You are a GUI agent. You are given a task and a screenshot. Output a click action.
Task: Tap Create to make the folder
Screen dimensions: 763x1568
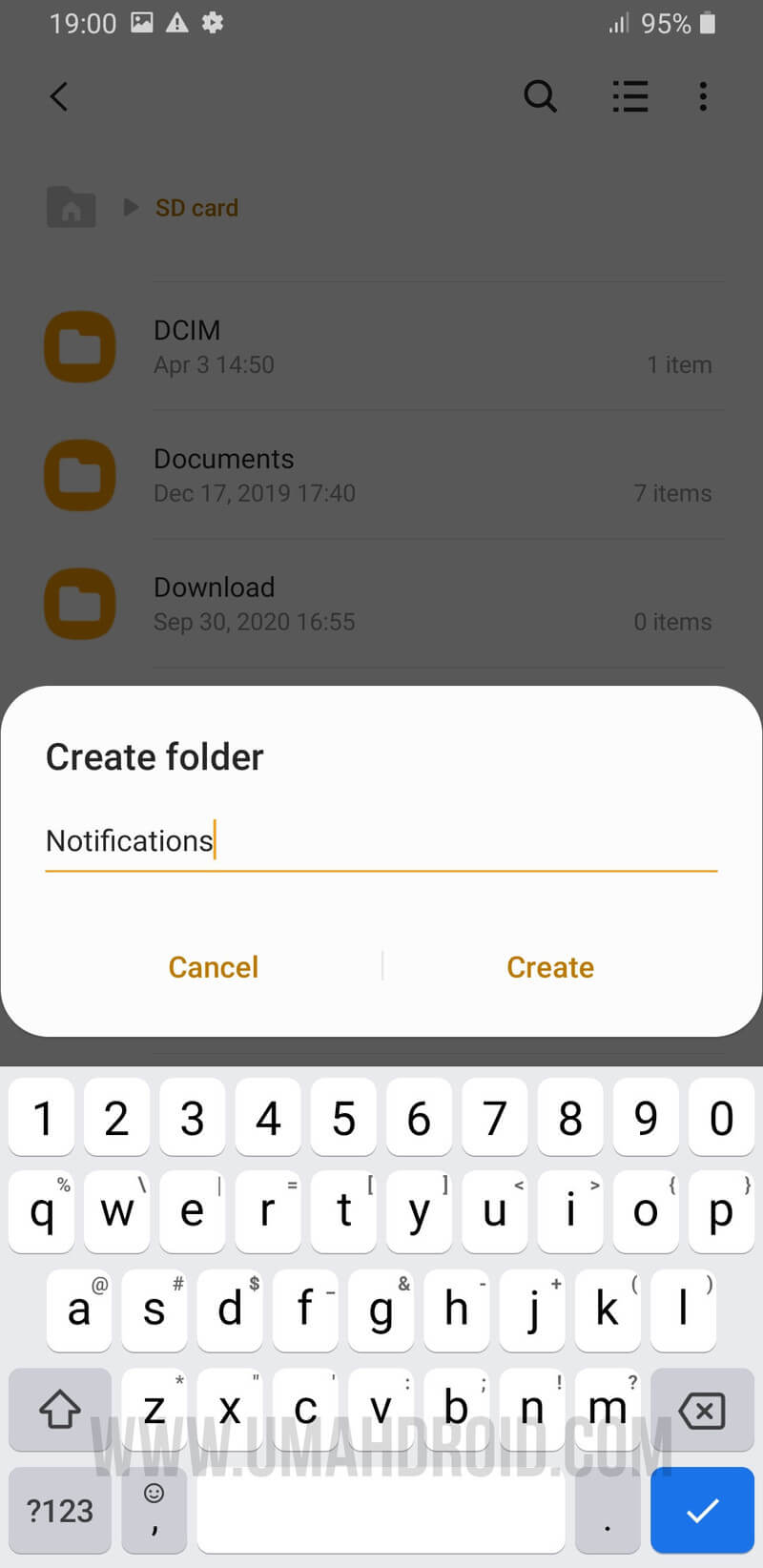point(550,967)
